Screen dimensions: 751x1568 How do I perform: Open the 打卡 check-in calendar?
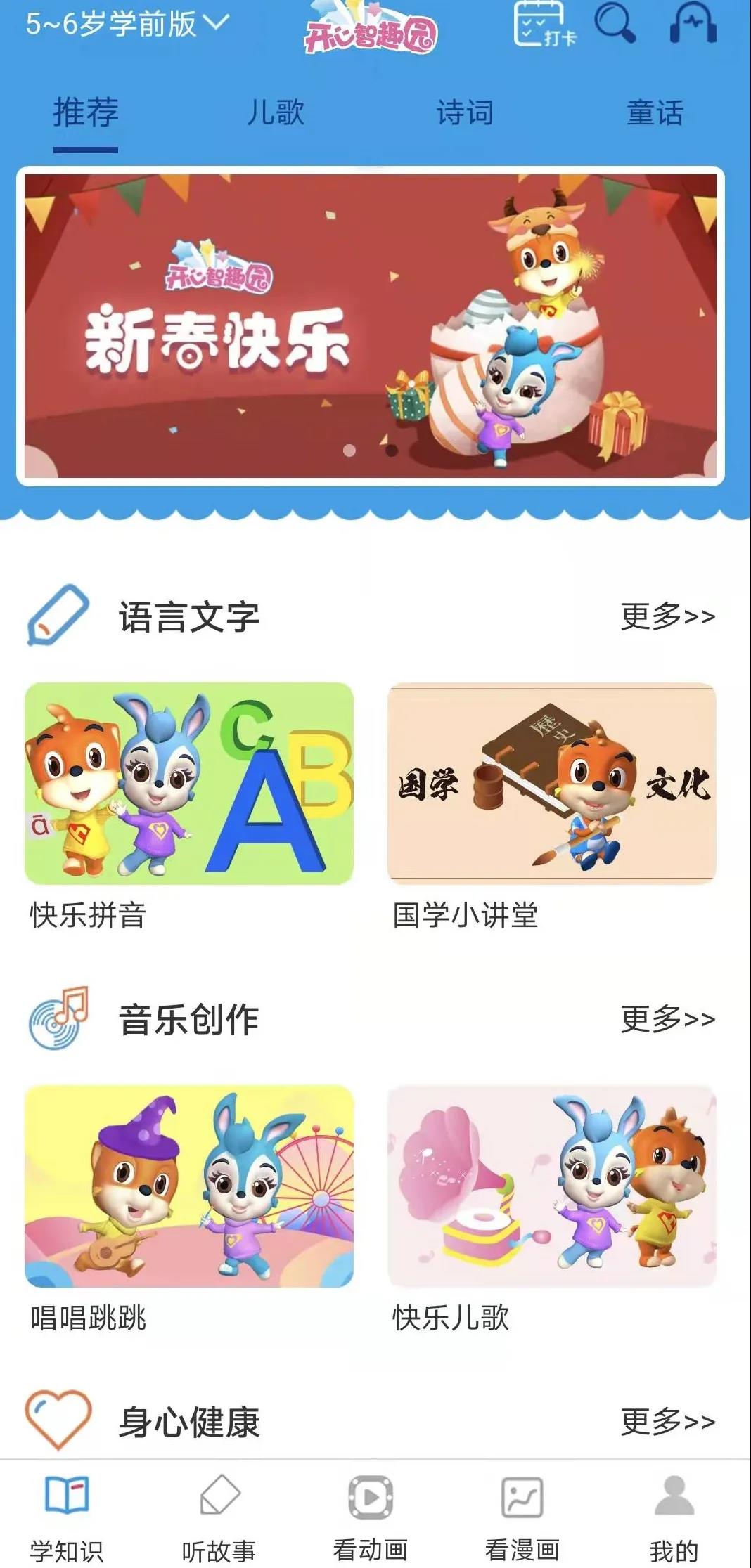coord(545,25)
